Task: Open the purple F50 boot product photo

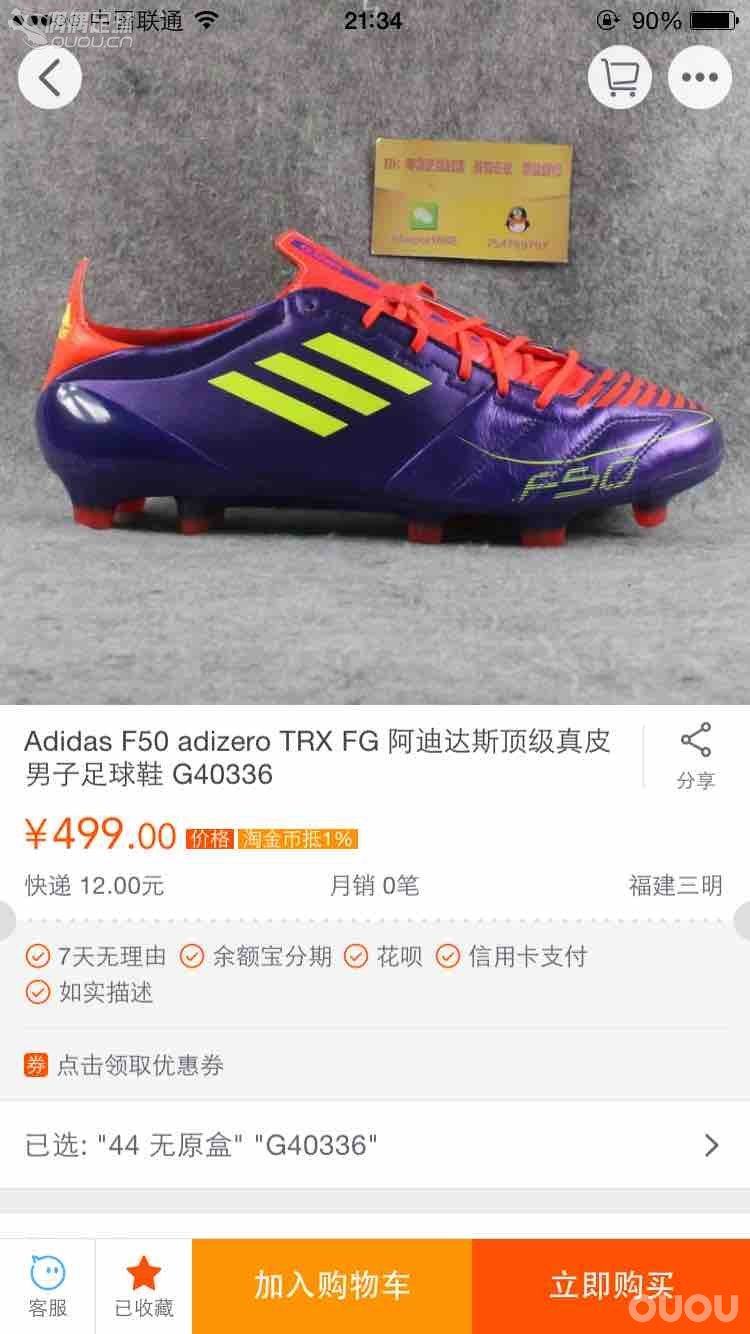Action: pyautogui.click(x=375, y=400)
